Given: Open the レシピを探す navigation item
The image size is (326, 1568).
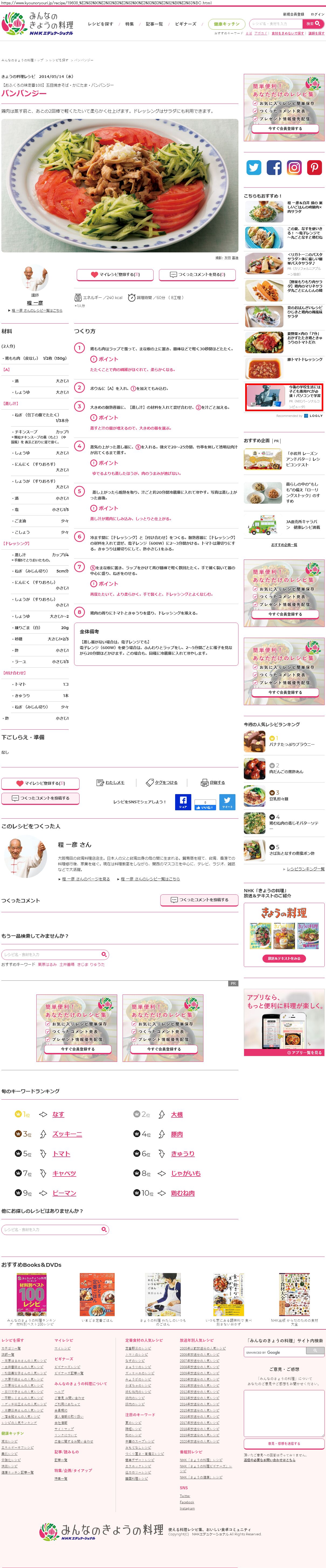Looking at the screenshot, I should (100, 24).
